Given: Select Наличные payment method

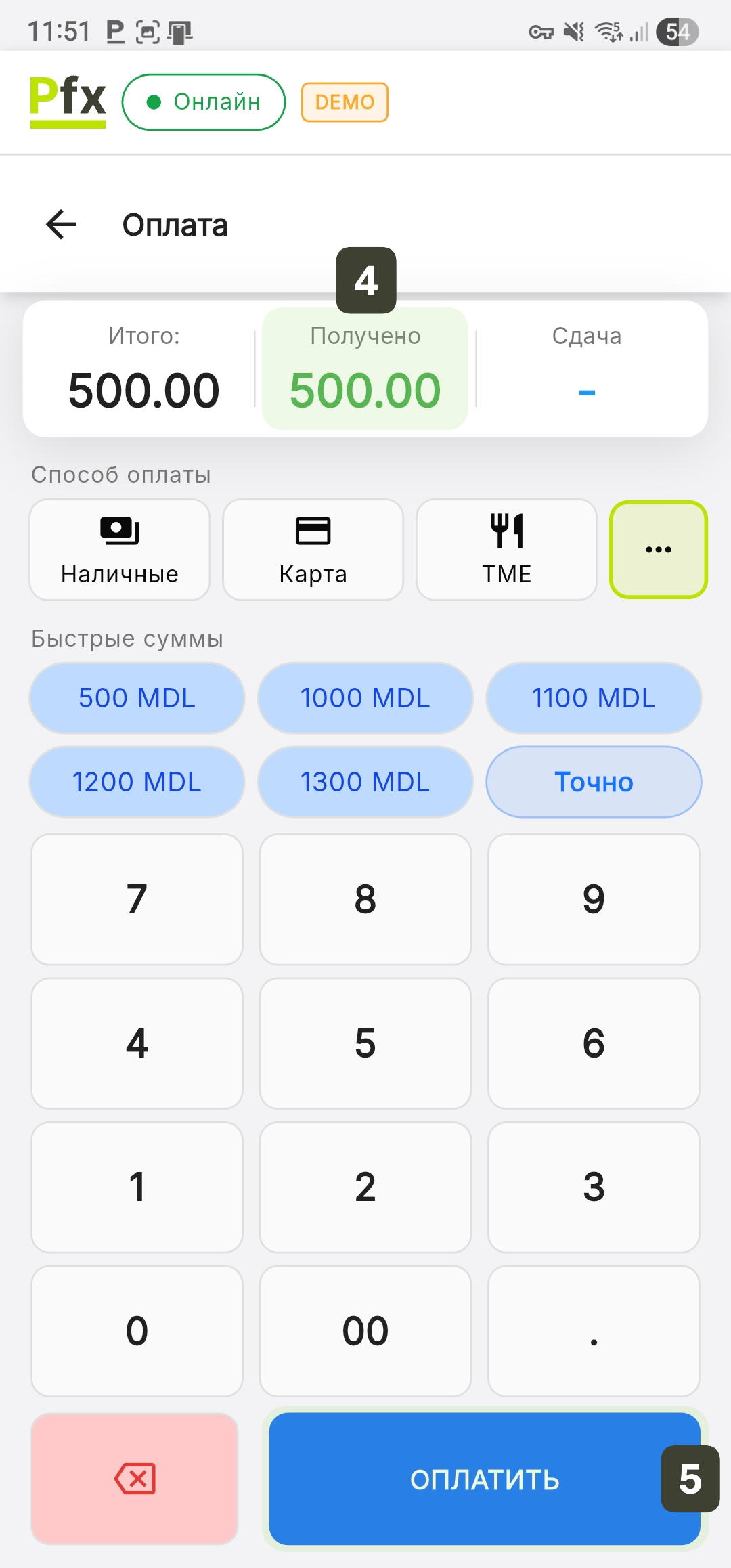Looking at the screenshot, I should [120, 550].
